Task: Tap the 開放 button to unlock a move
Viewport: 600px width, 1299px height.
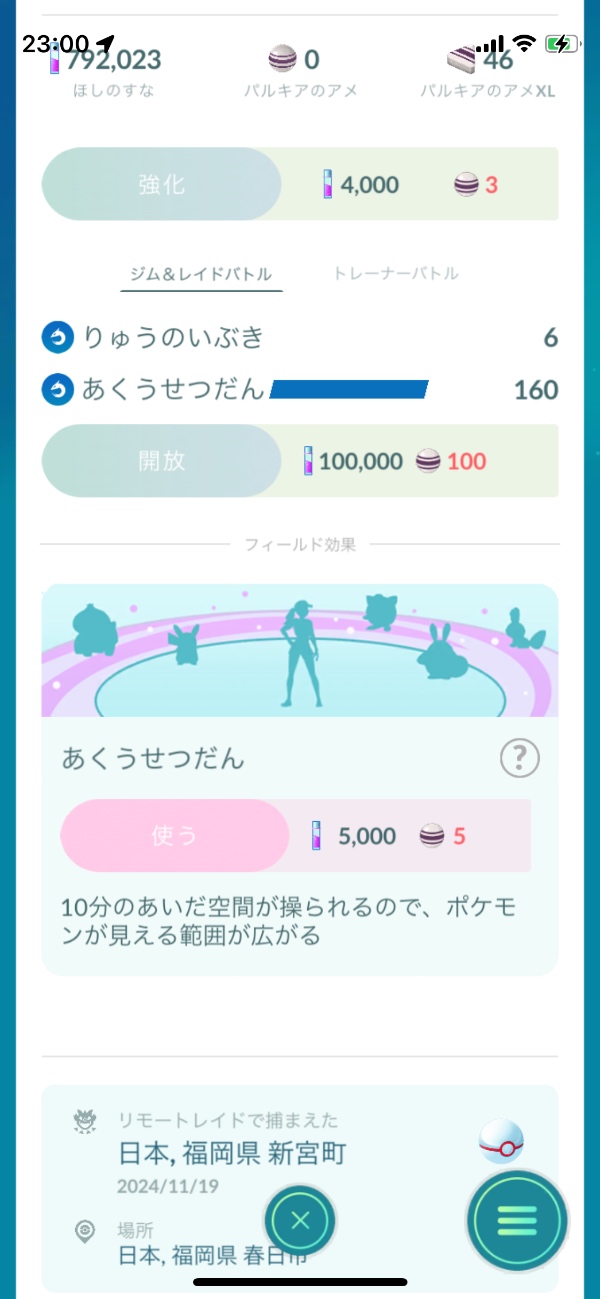Action: (x=161, y=461)
